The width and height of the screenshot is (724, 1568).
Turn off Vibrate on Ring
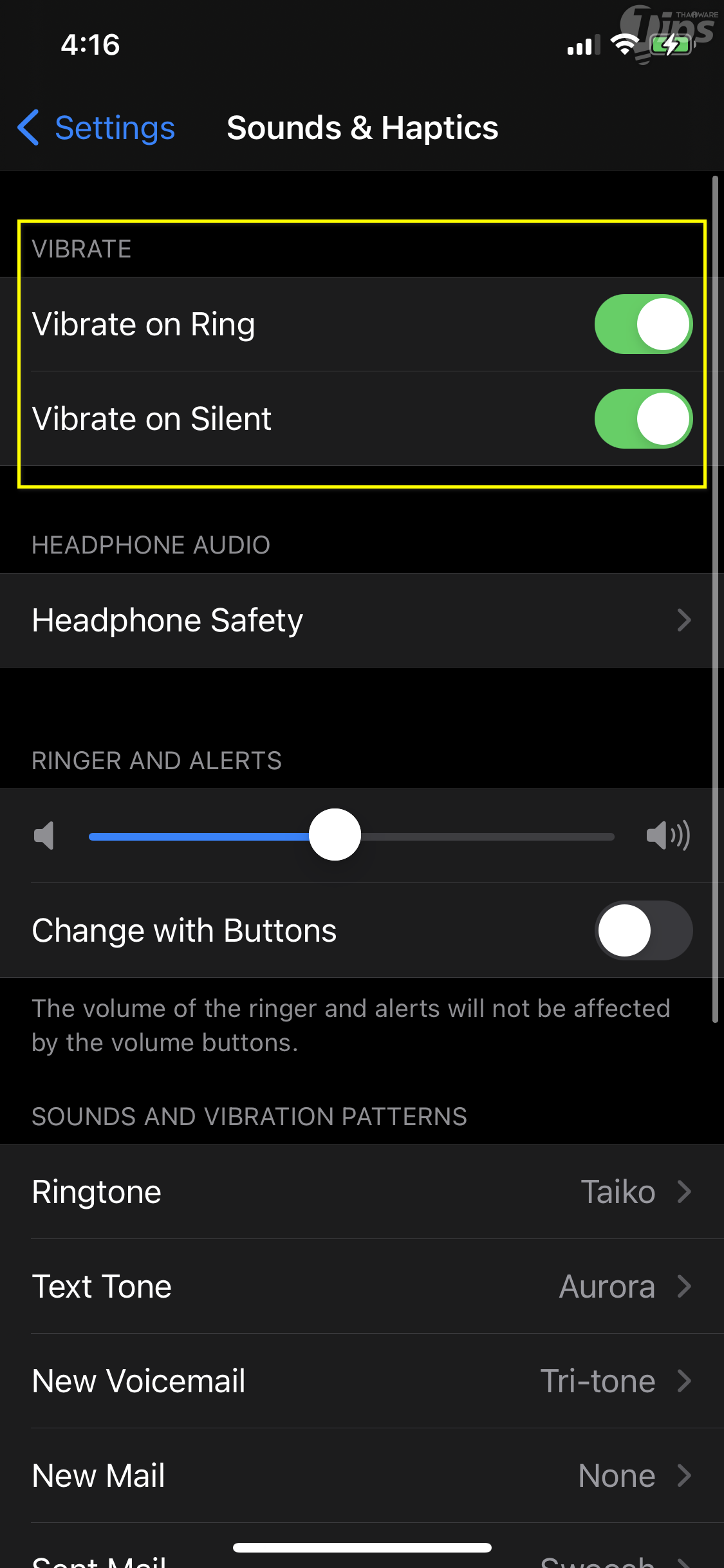[643, 324]
